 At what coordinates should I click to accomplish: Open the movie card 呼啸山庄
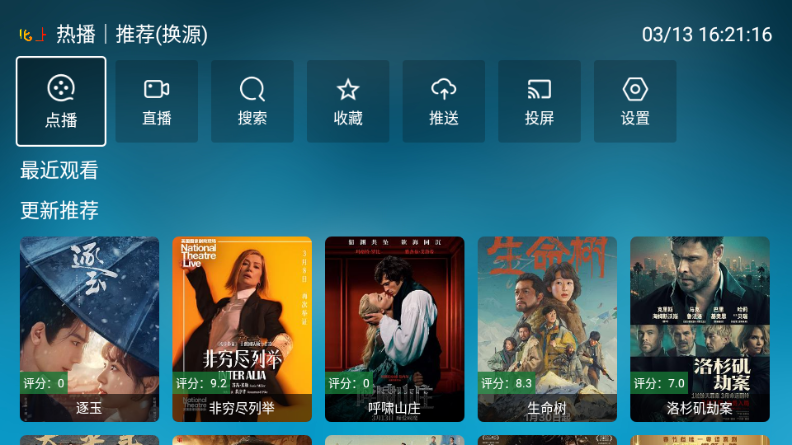(395, 328)
